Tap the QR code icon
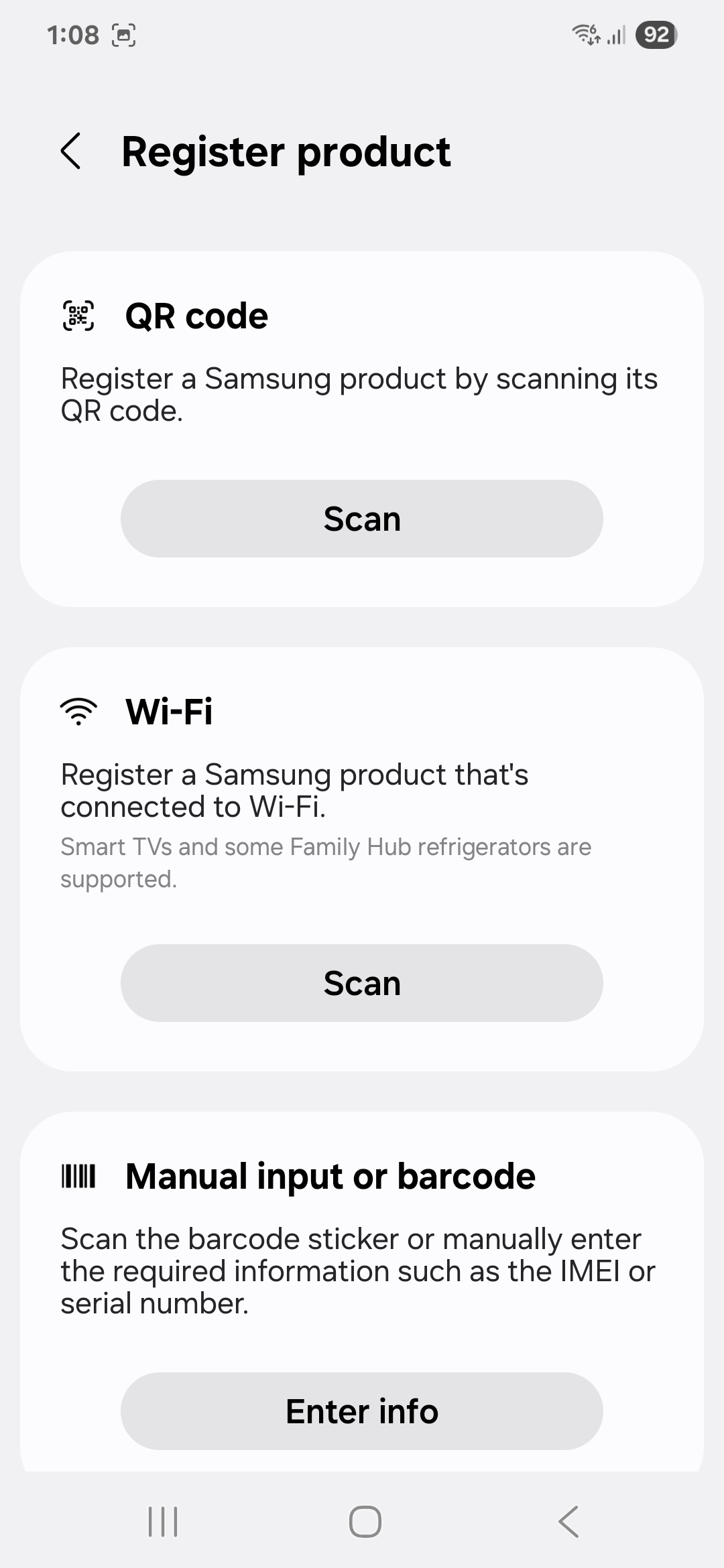 tap(78, 315)
